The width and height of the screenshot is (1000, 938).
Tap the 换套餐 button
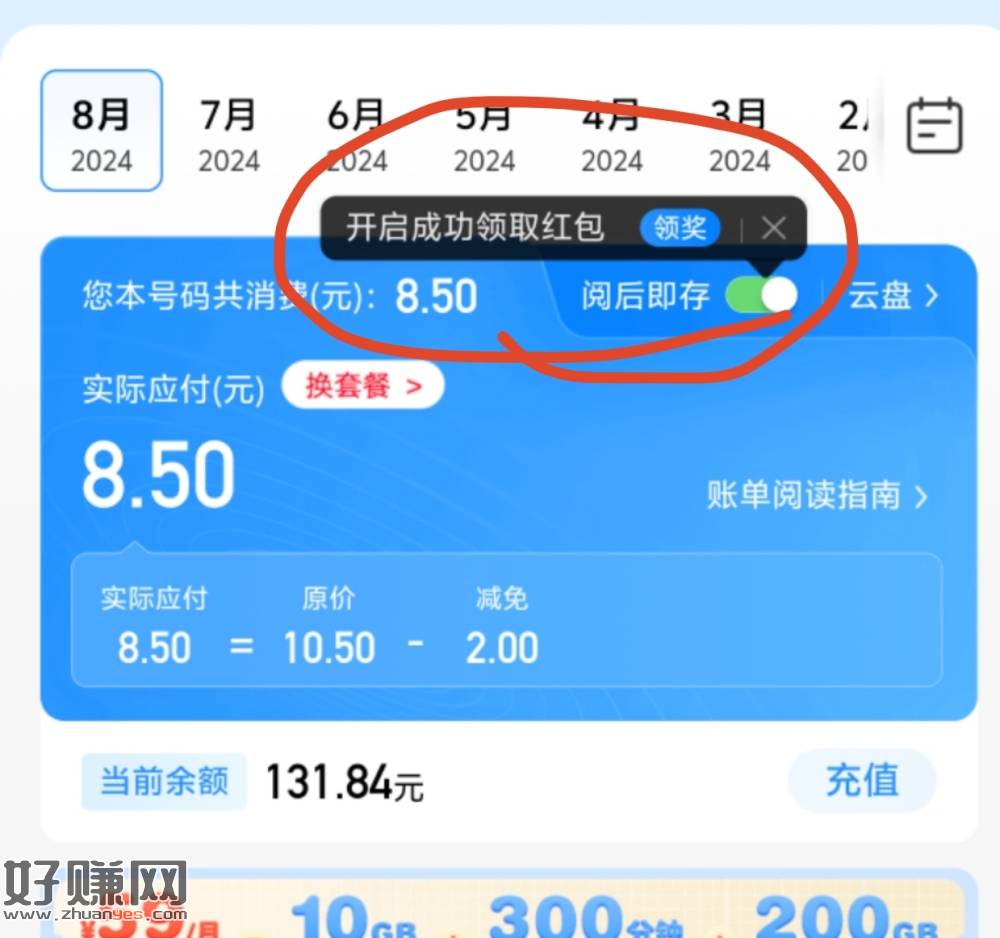[x=362, y=387]
